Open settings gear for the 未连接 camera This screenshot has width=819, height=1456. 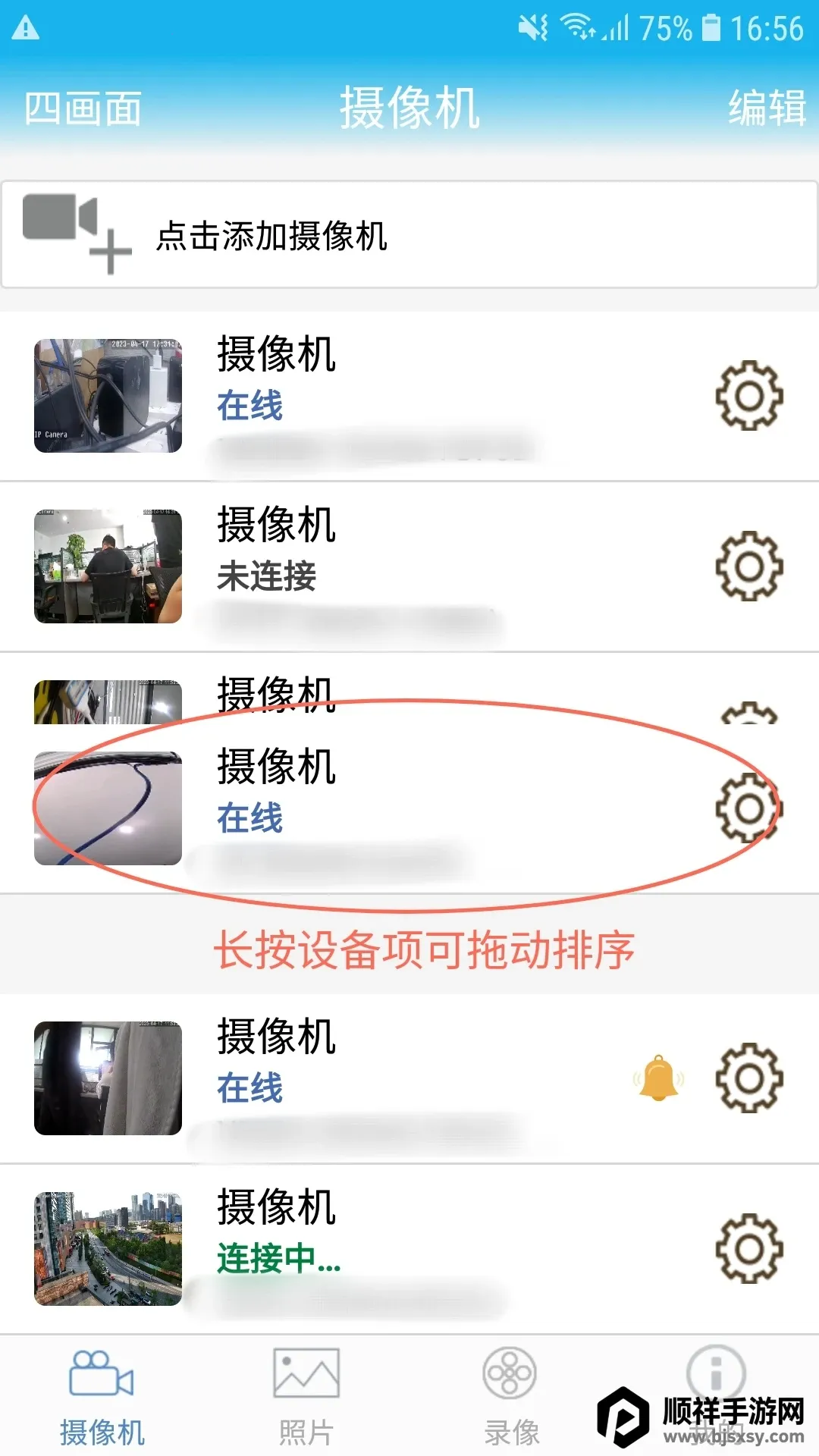749,566
